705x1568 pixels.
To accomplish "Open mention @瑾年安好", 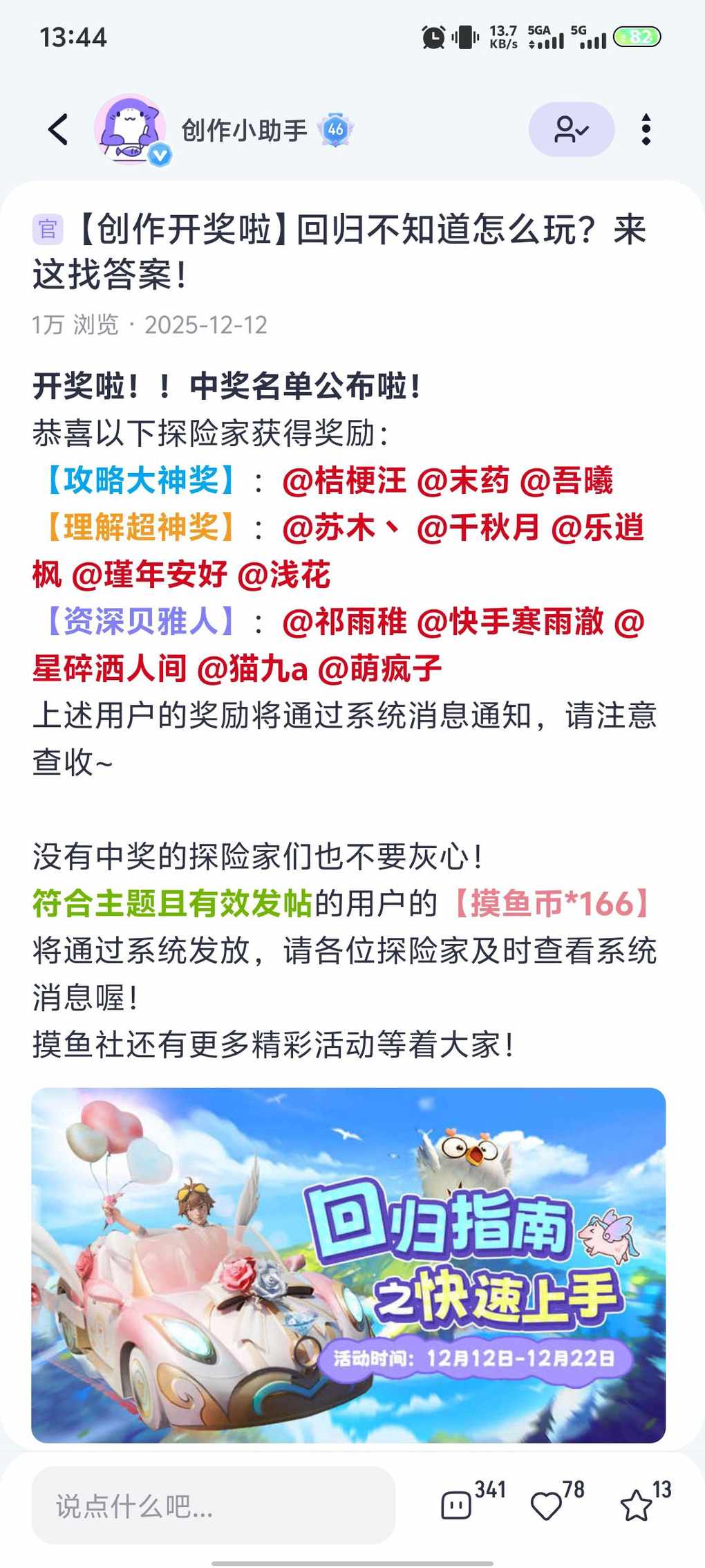I will (149, 575).
